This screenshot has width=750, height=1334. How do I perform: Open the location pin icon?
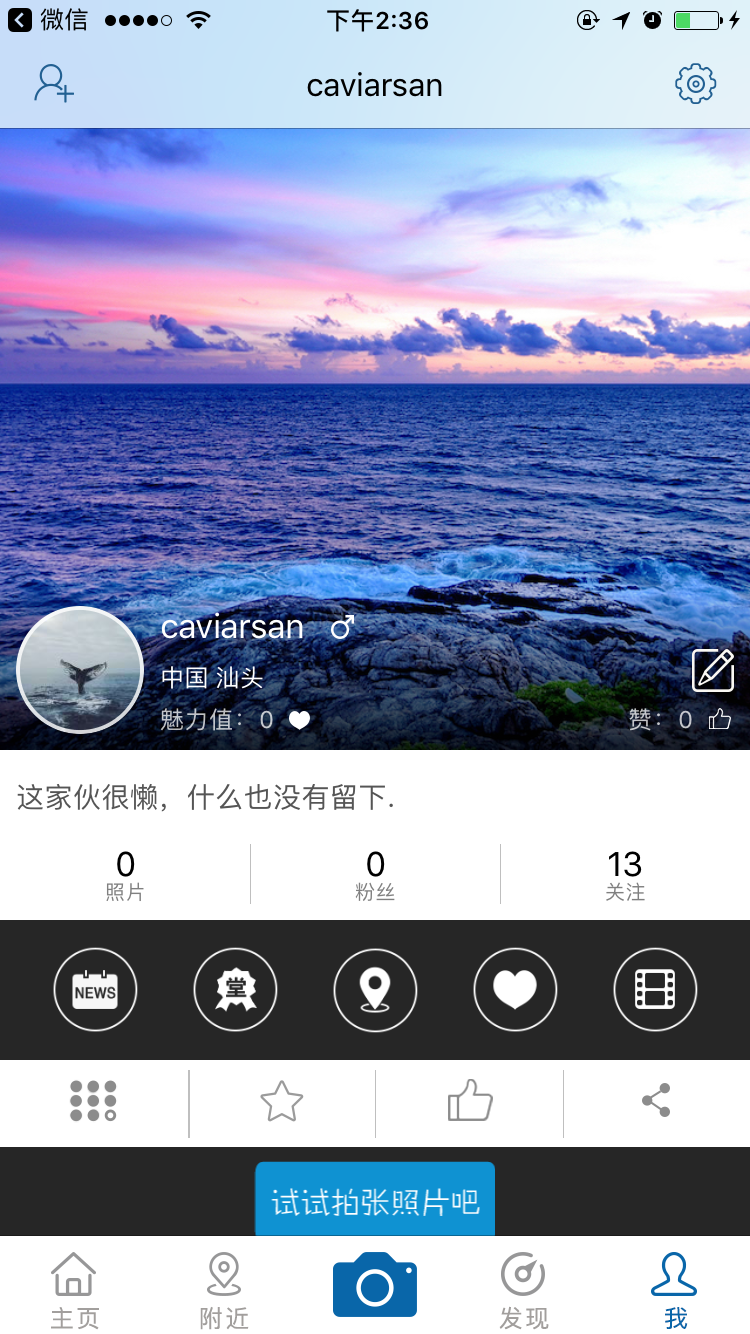pos(375,990)
